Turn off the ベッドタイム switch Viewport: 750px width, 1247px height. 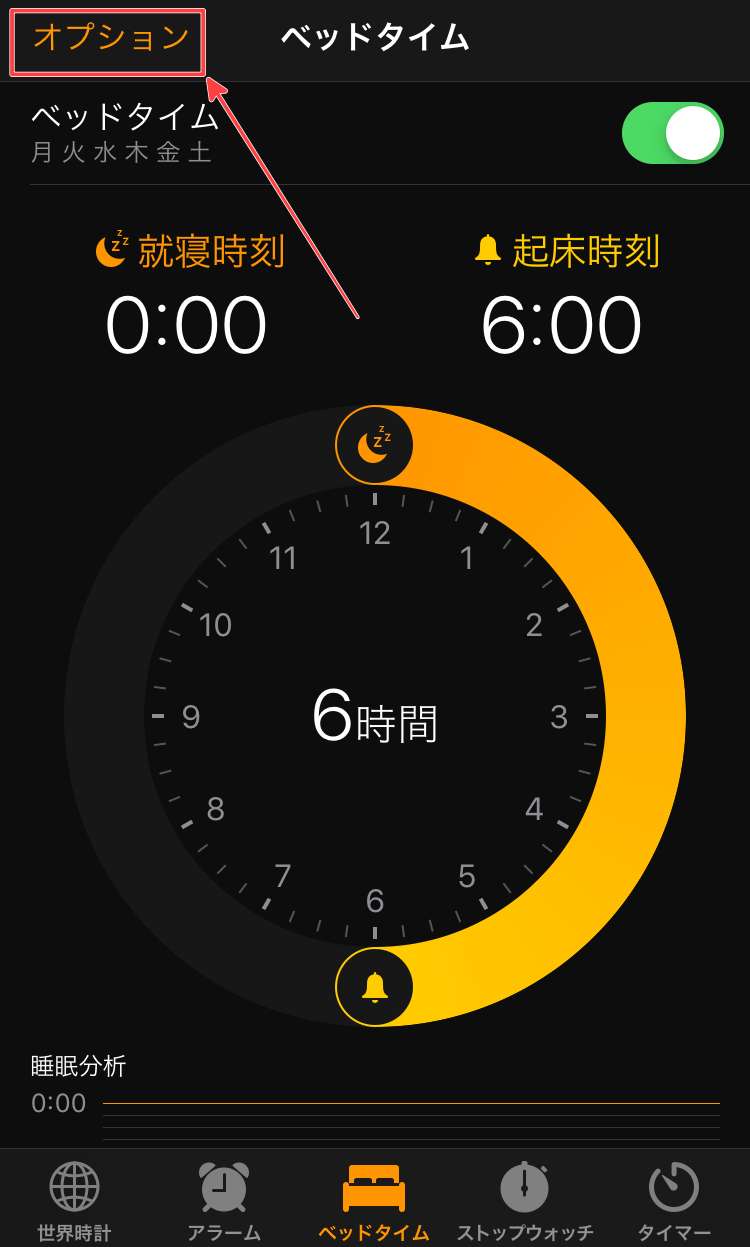click(672, 133)
